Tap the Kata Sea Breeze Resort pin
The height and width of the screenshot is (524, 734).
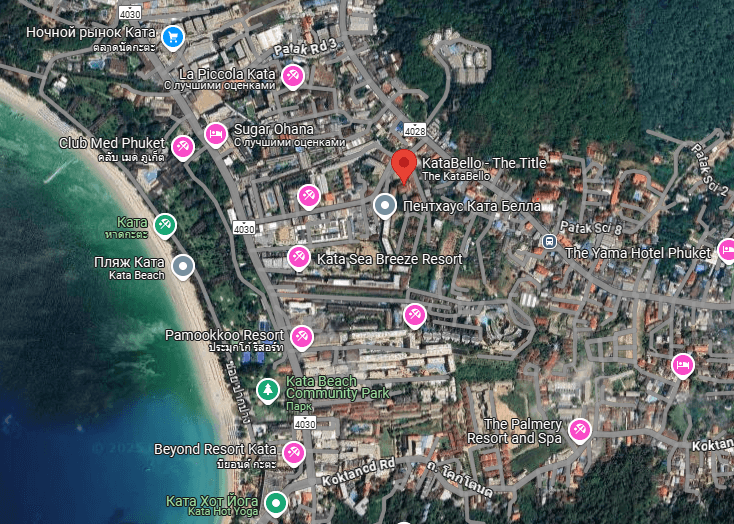click(x=298, y=258)
